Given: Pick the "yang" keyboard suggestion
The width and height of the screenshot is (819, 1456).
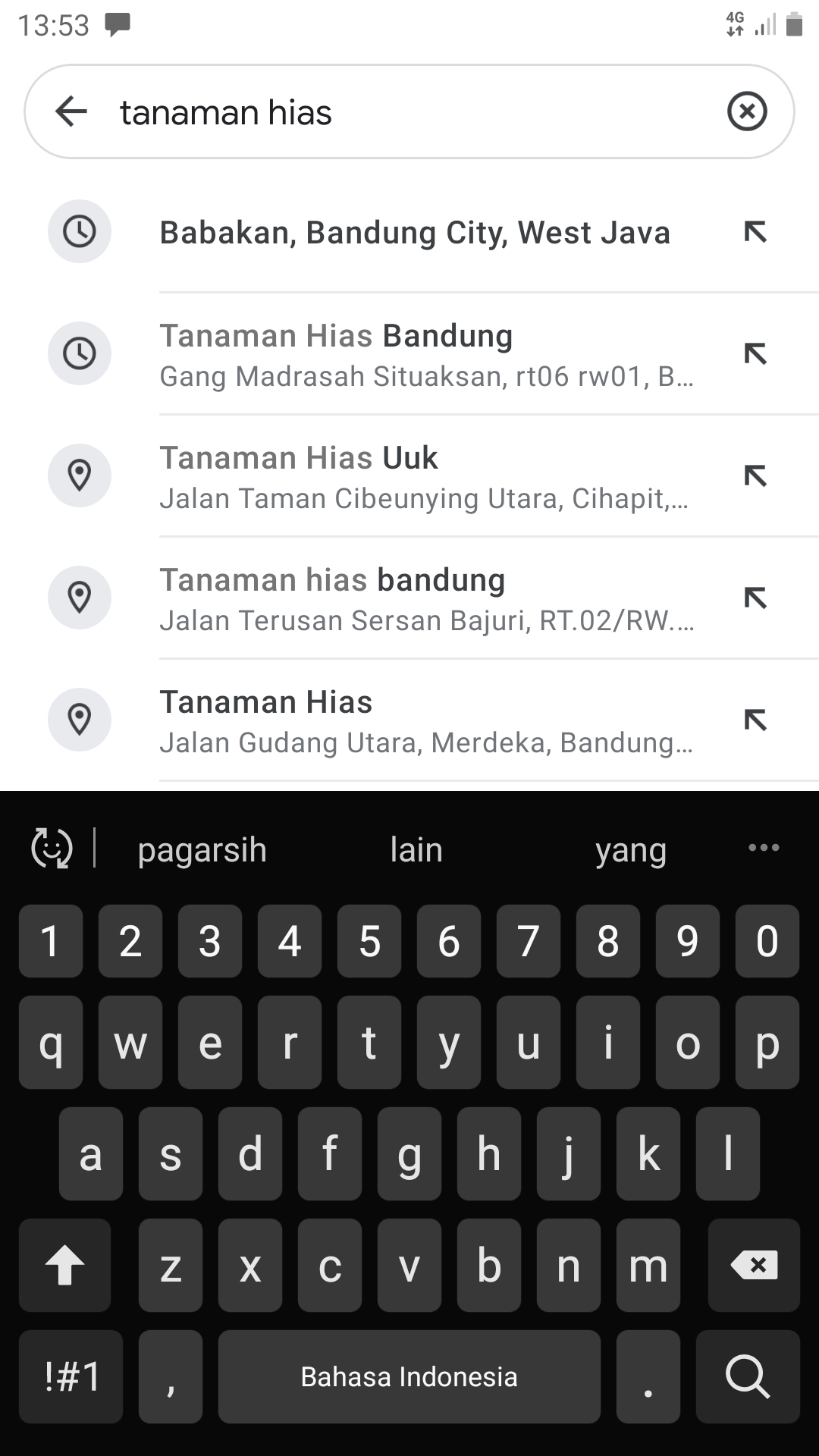Looking at the screenshot, I should coord(631,849).
